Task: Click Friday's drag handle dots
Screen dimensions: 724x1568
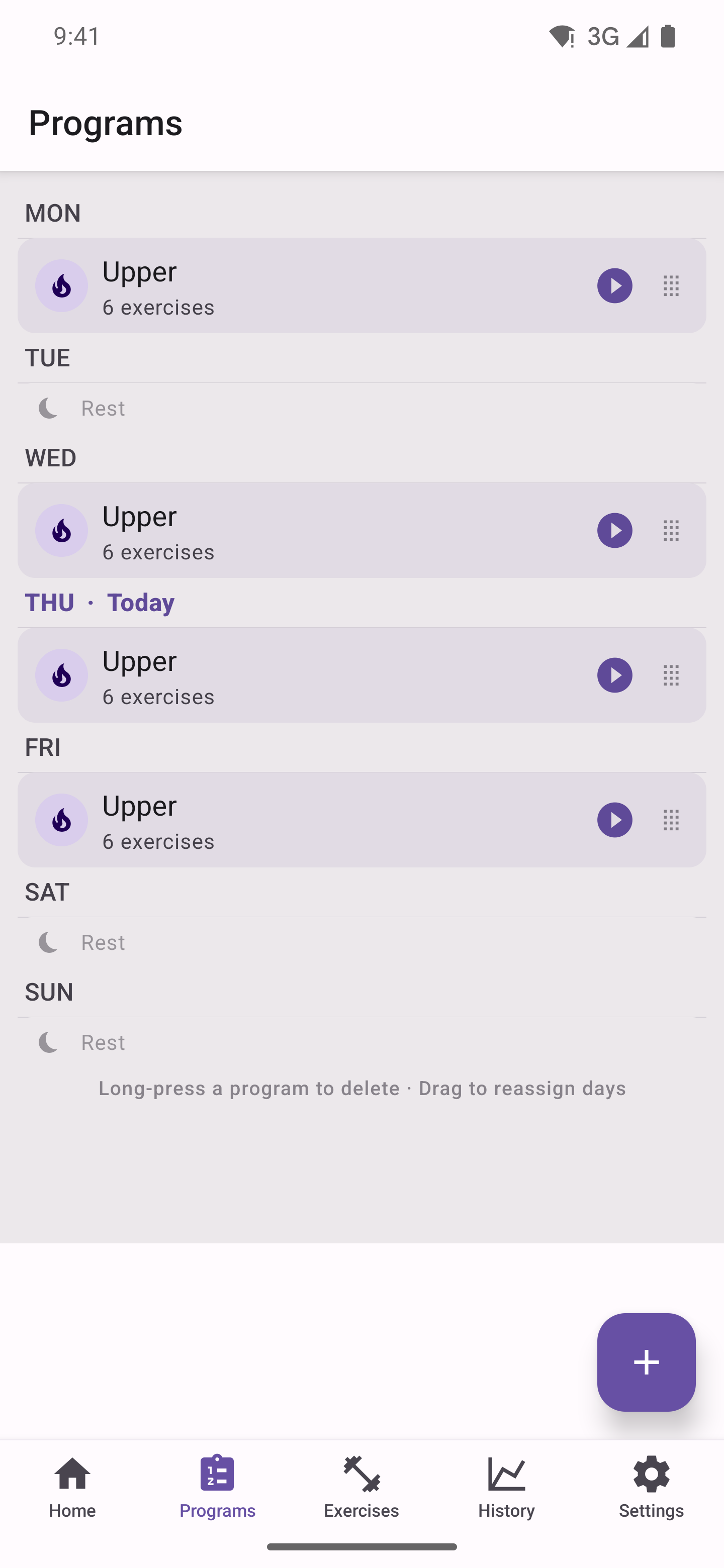Action: pyautogui.click(x=670, y=820)
